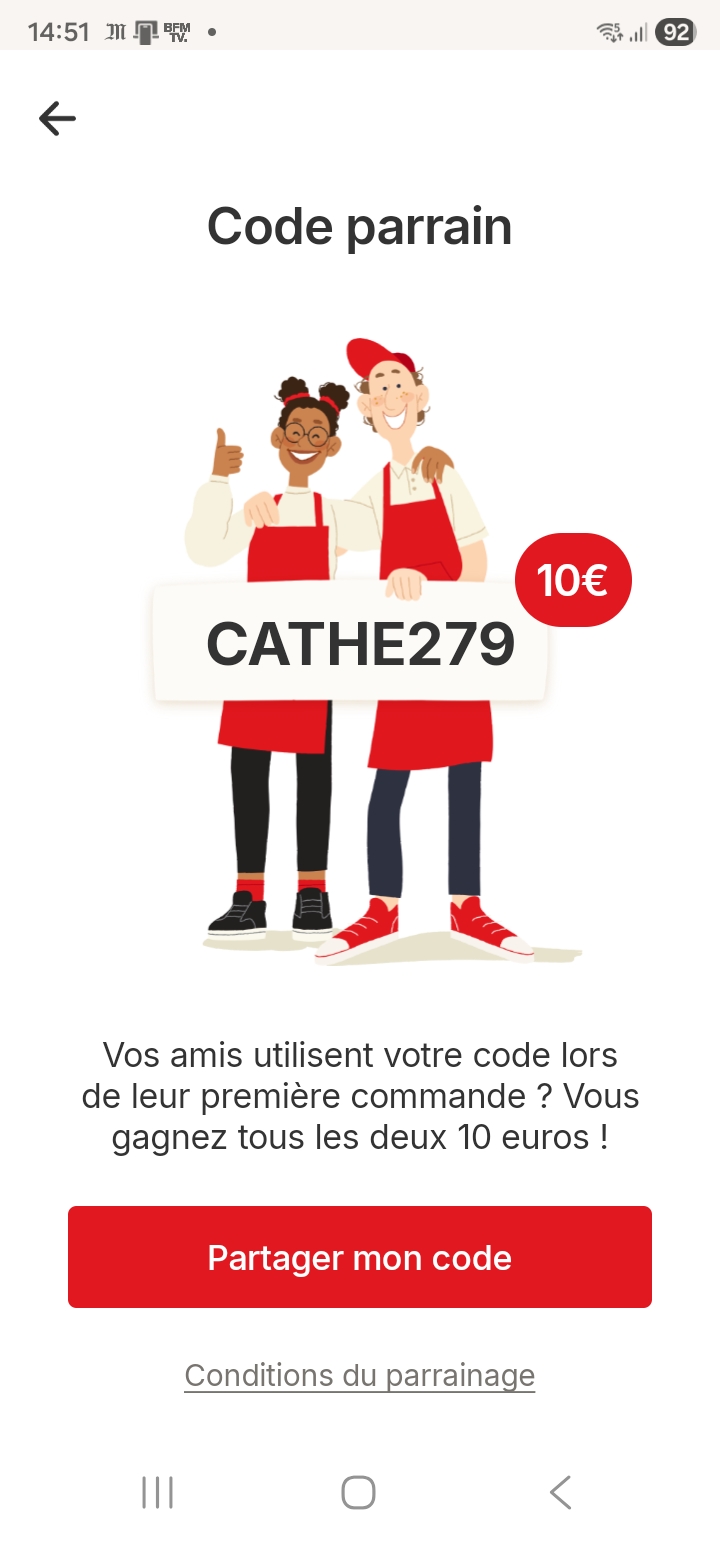Screen dimensions: 720x1544
Task: Tap the clock showing 14:51
Action: tap(55, 30)
